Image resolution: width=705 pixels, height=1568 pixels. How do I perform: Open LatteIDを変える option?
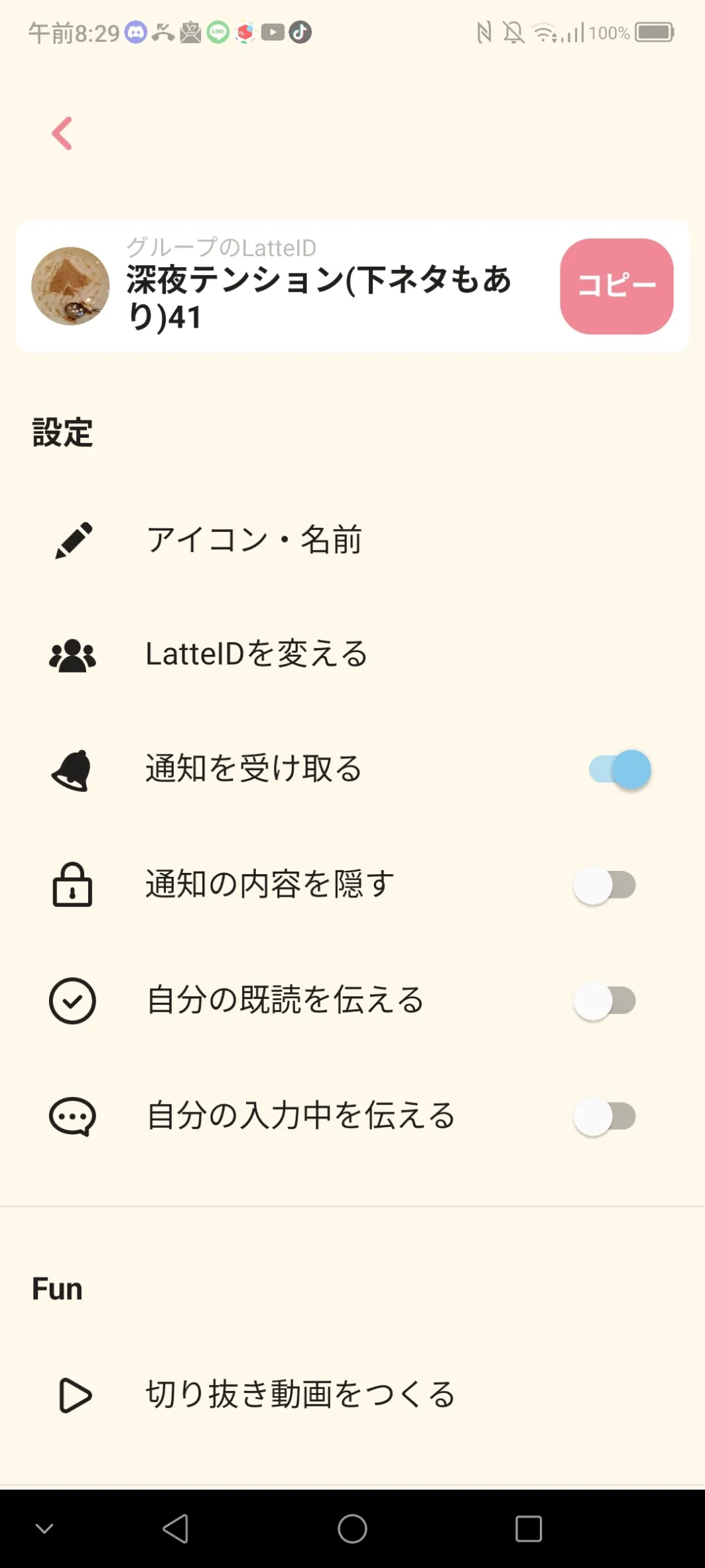click(257, 654)
